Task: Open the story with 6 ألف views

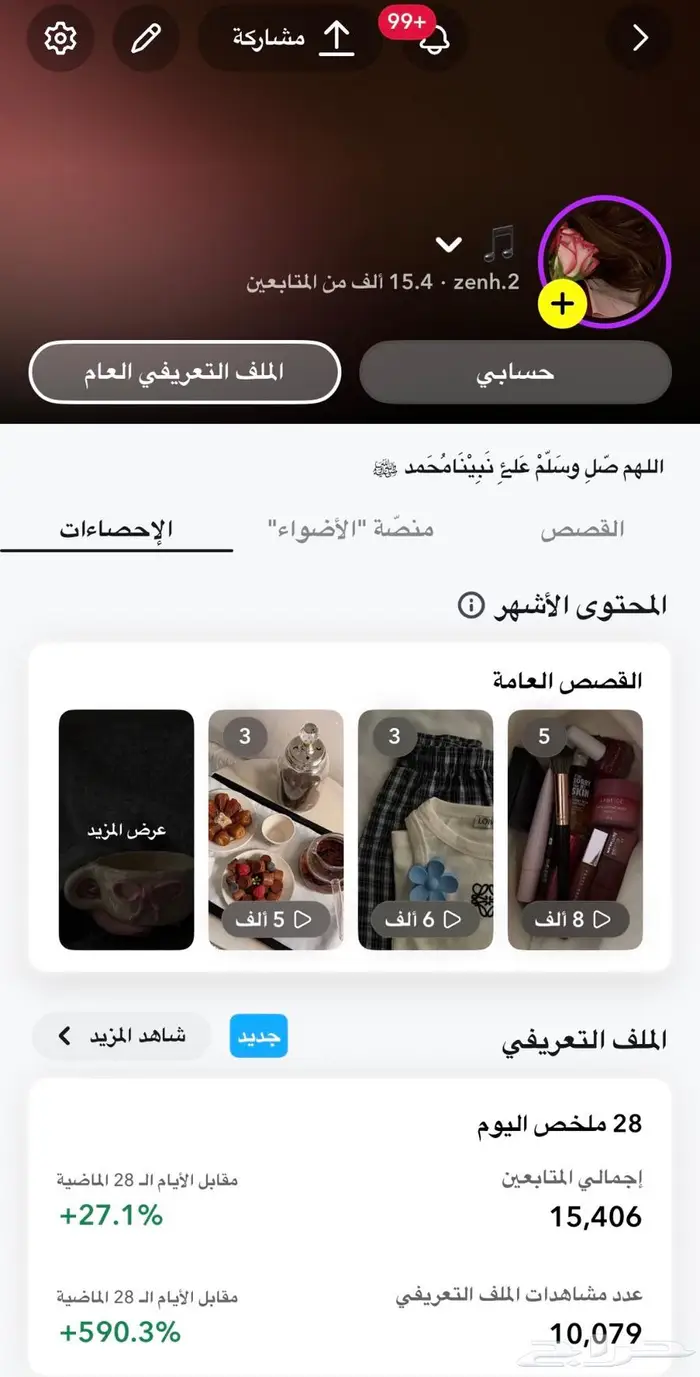Action: pos(425,829)
